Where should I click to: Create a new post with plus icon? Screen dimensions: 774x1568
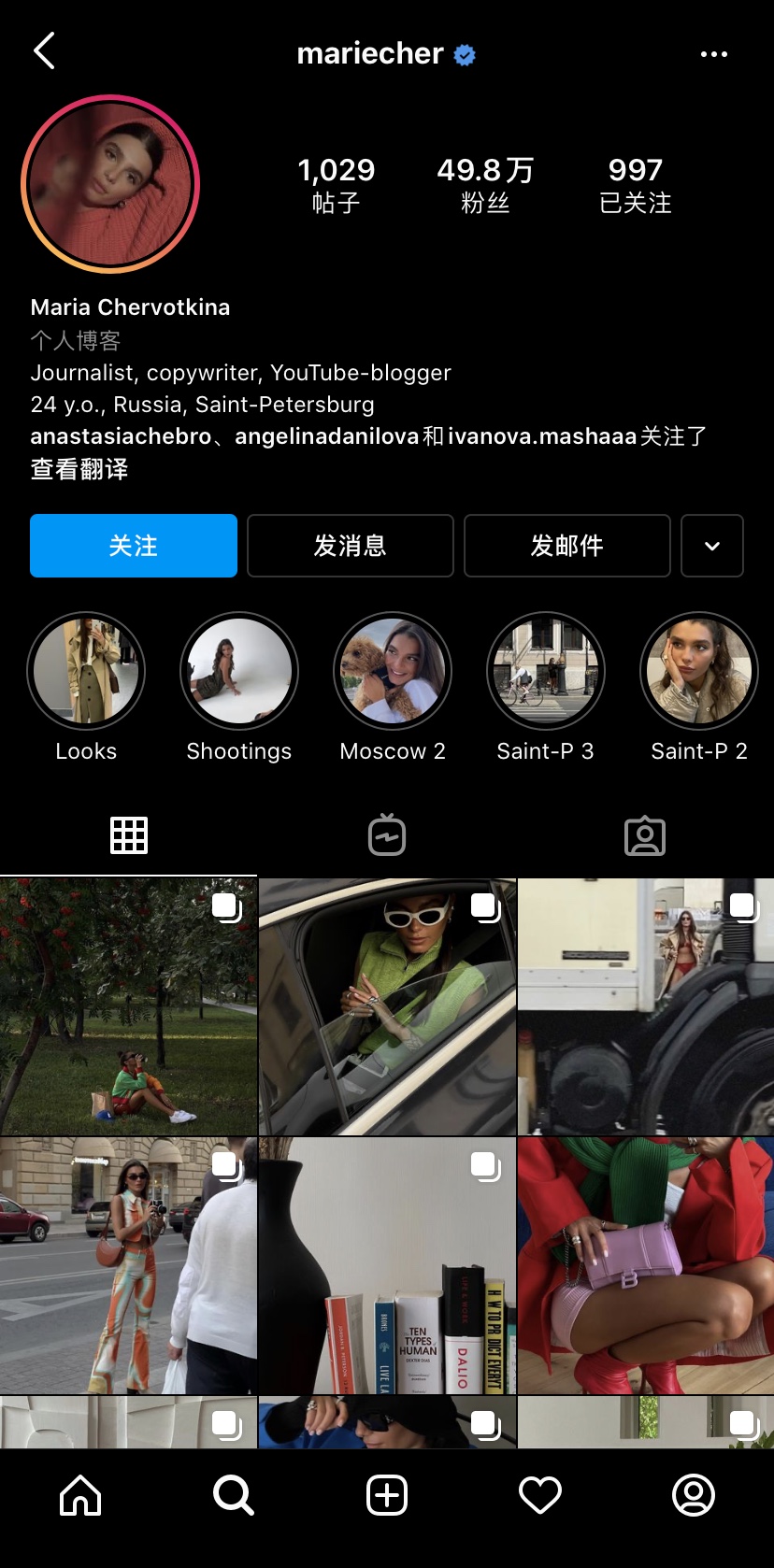click(387, 1495)
